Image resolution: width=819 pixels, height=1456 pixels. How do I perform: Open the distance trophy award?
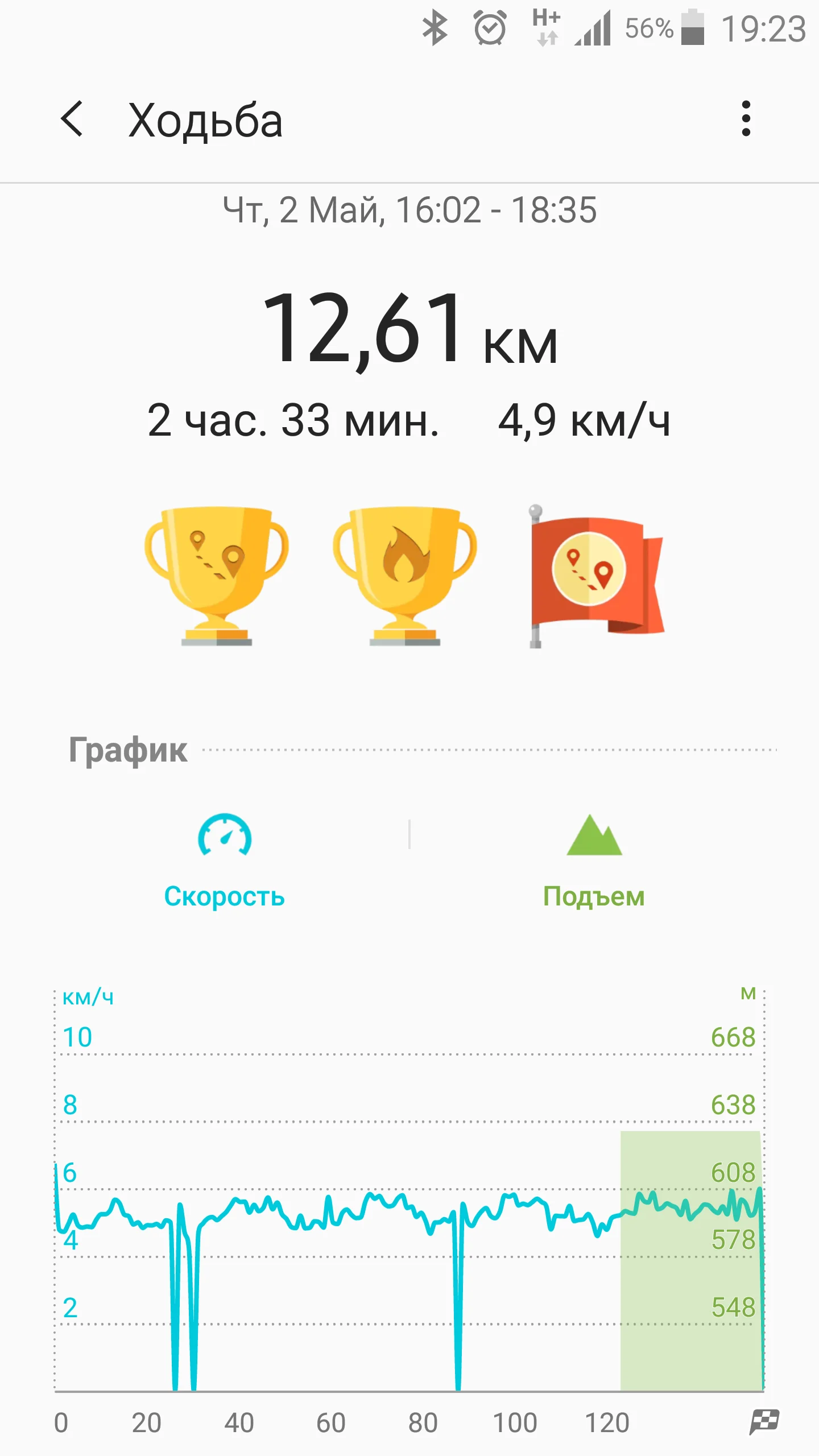[x=216, y=576]
